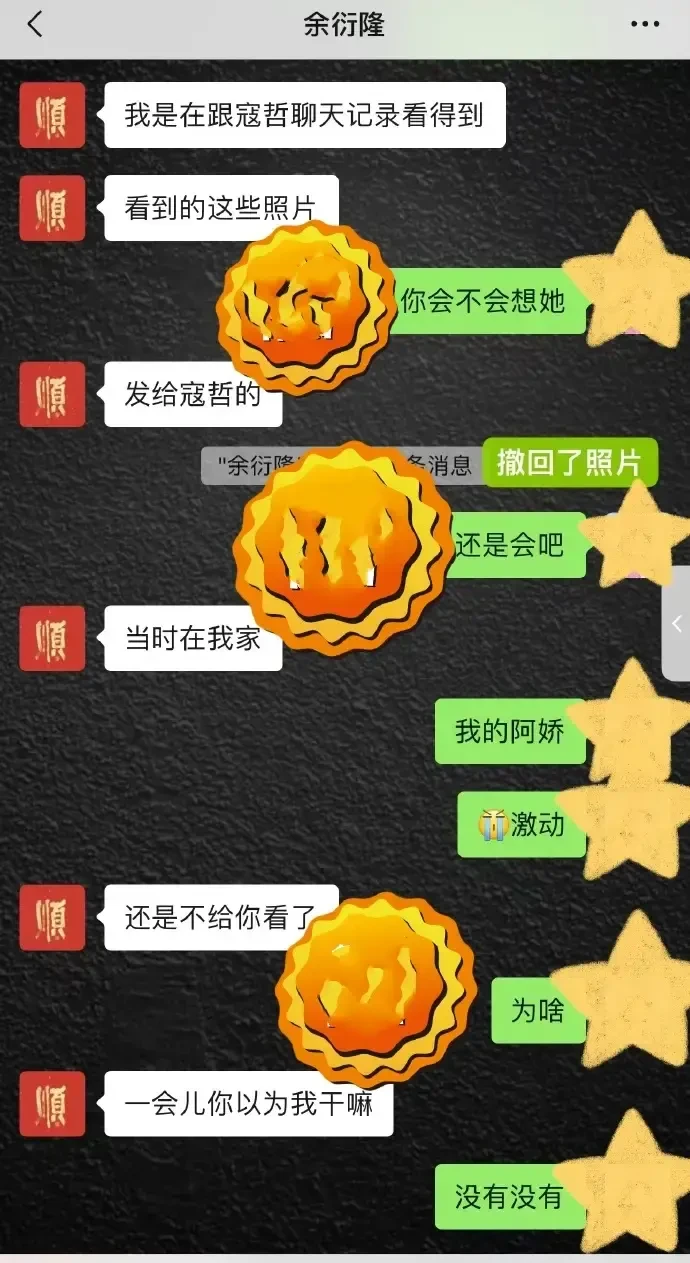Screen dimensions: 690x1263
Task: Go back from the 余衍隆 chat
Action: click(x=35, y=24)
